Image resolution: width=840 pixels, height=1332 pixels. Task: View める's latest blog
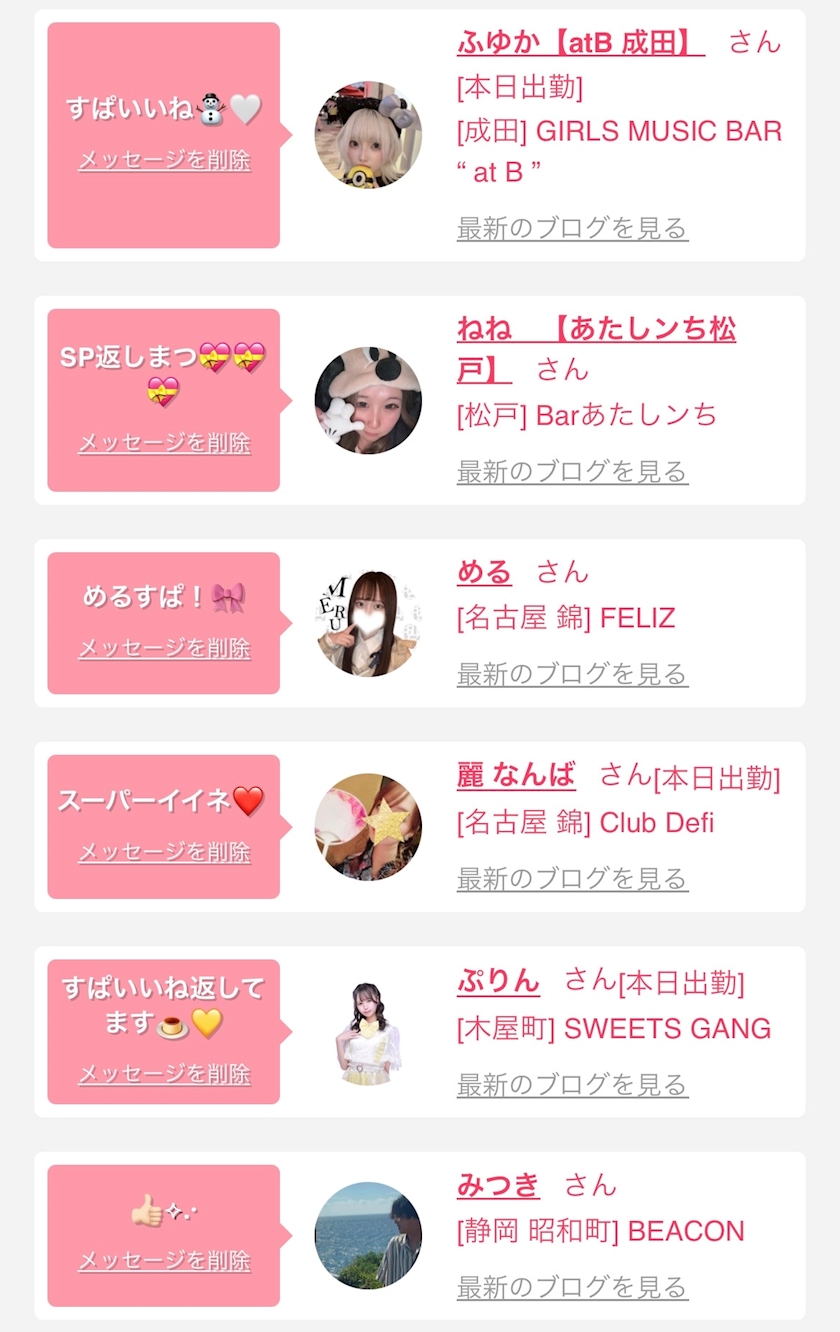572,674
